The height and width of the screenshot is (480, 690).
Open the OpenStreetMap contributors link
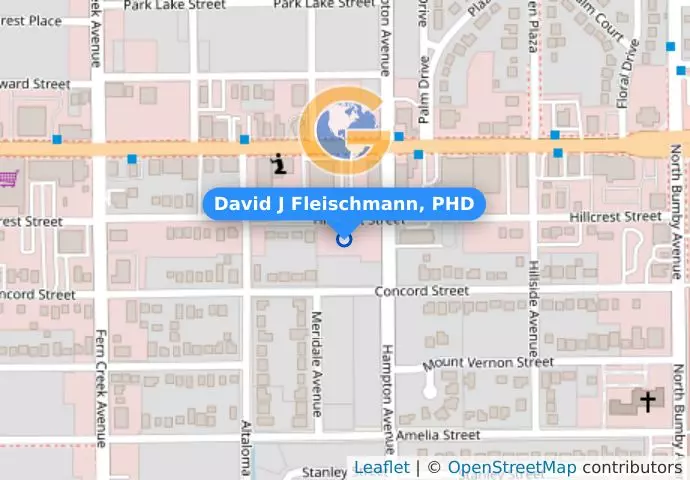511,467
